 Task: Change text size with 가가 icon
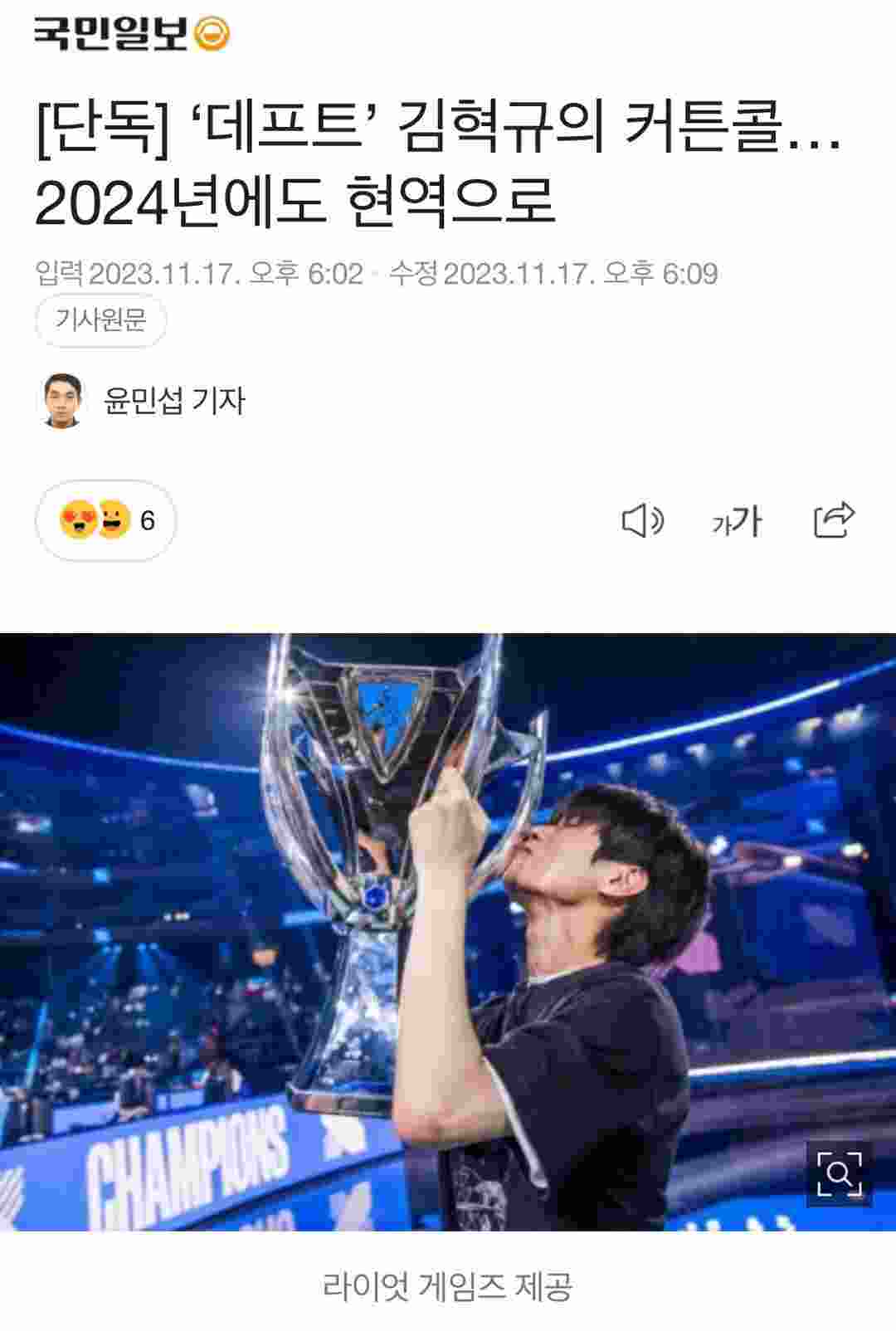click(x=736, y=521)
